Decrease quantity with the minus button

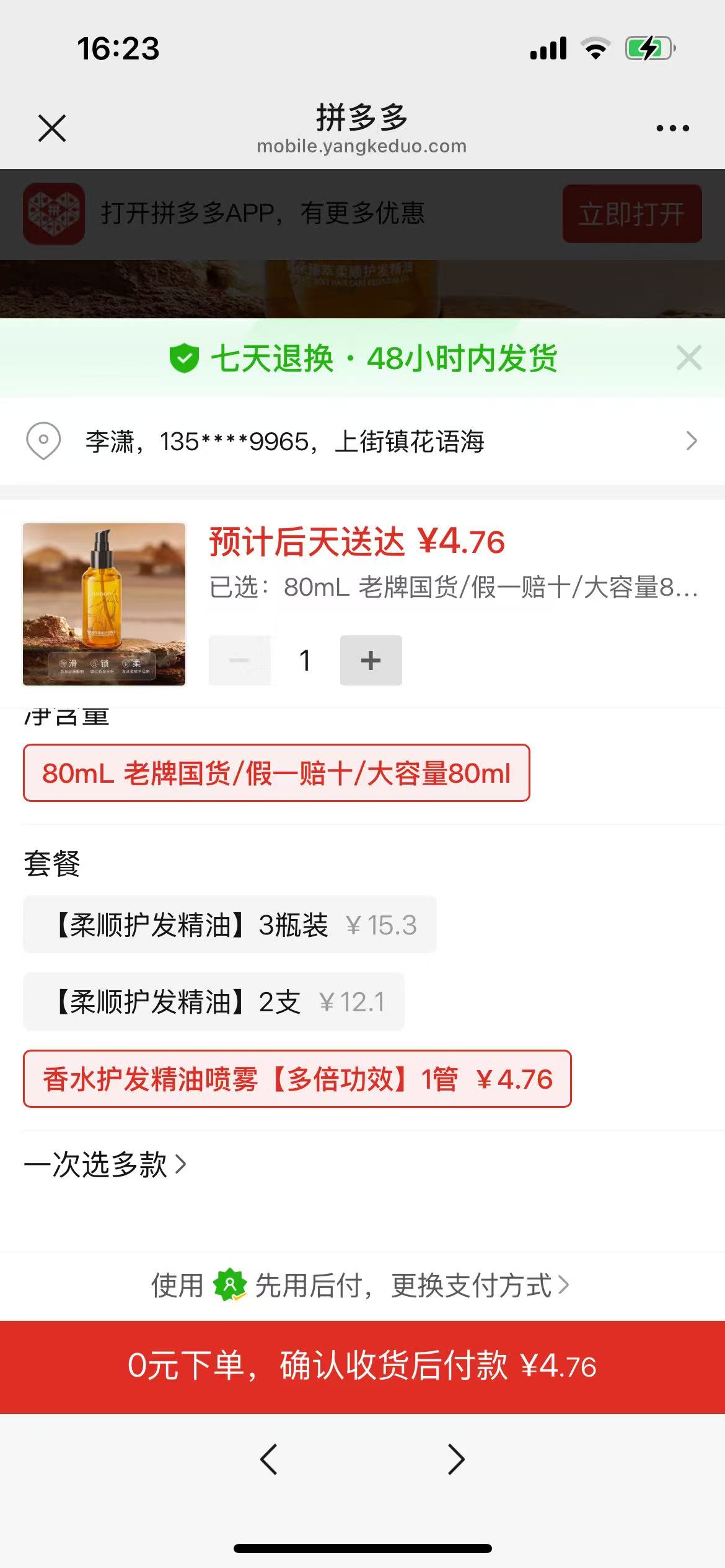click(240, 660)
